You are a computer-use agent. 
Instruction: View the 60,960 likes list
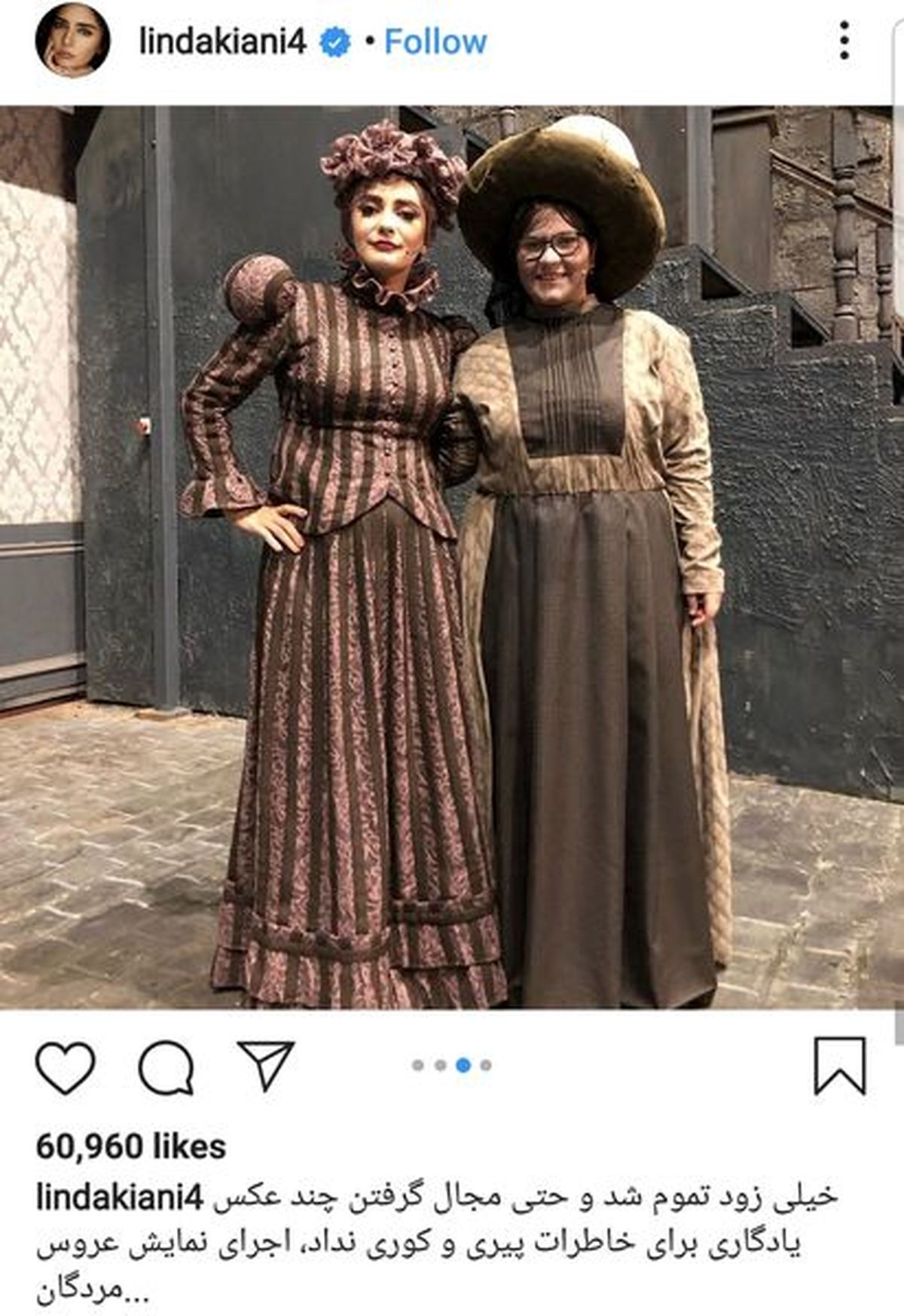coord(131,1147)
